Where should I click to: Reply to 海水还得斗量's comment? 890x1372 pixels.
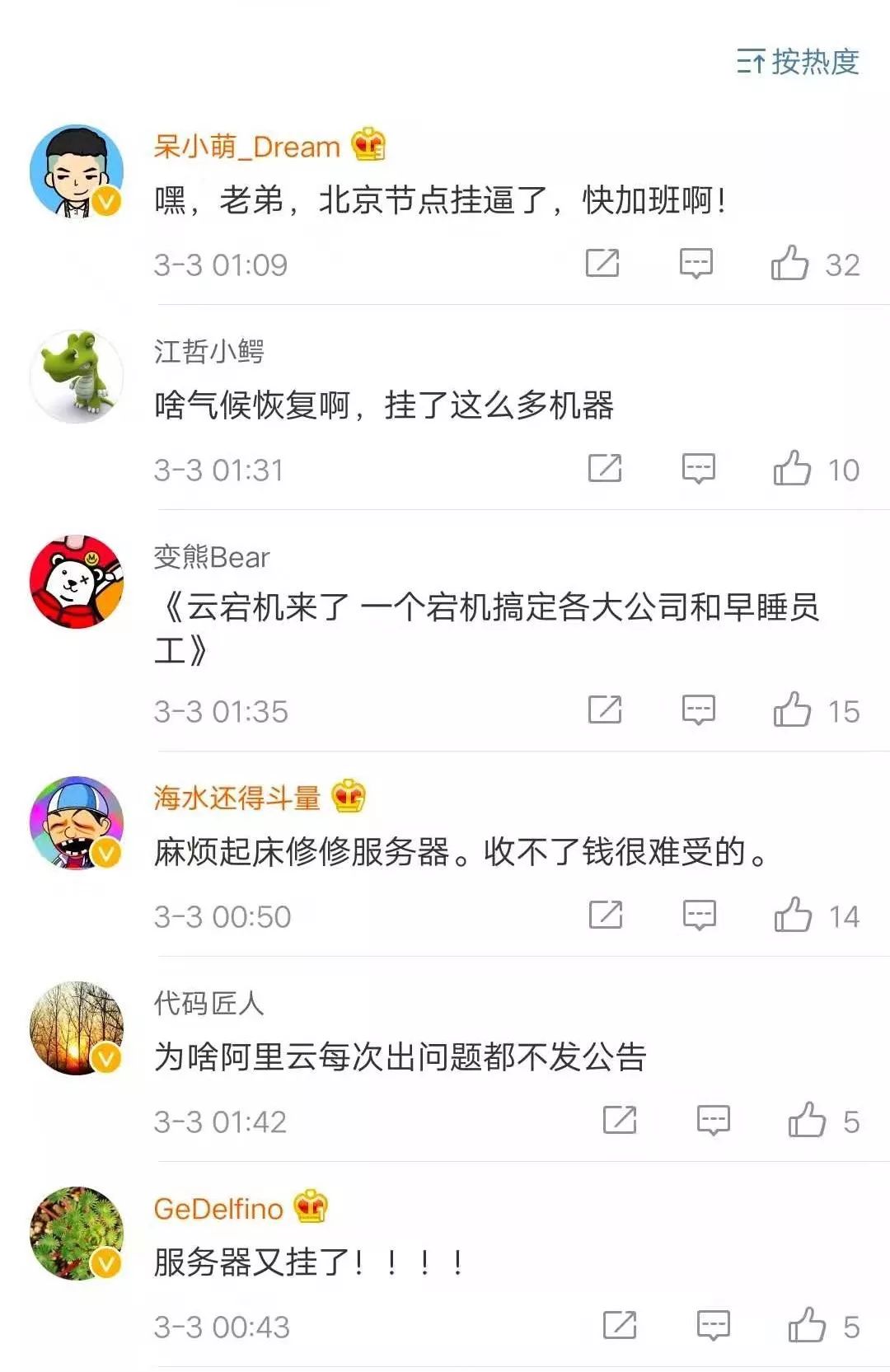699,915
